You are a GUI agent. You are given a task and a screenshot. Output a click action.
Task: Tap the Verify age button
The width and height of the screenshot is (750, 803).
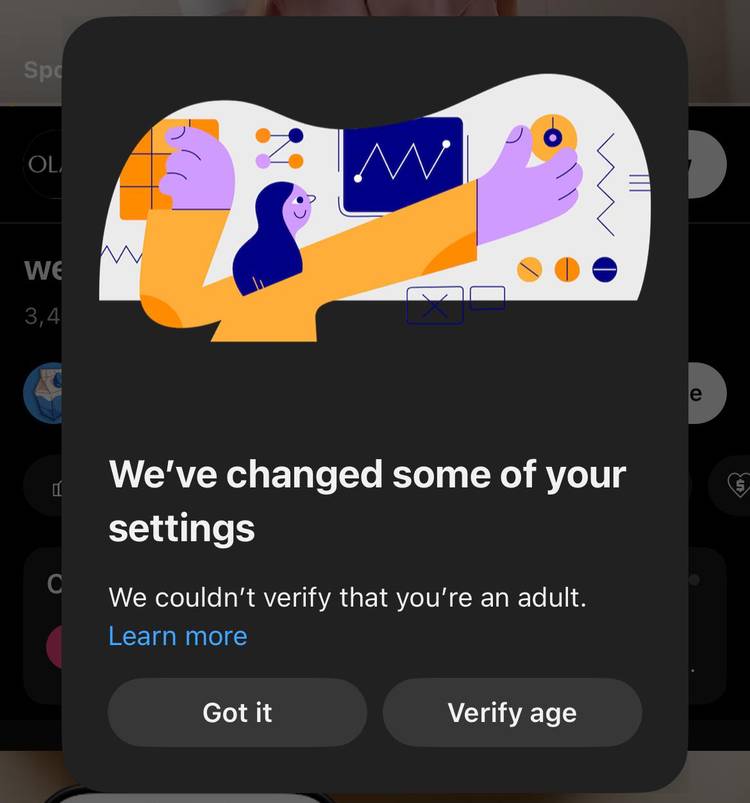coord(512,712)
